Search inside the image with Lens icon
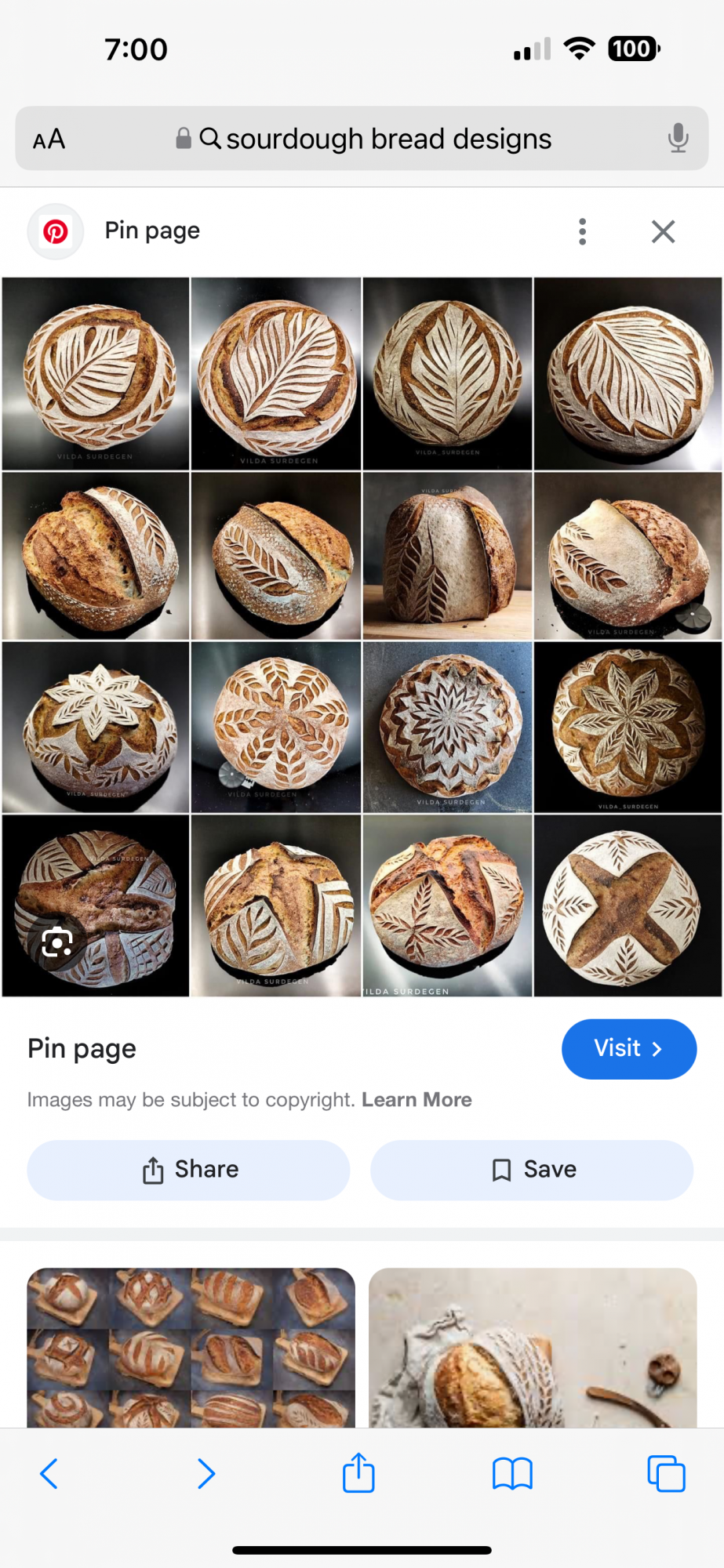This screenshot has height=1568, width=724. point(56,942)
